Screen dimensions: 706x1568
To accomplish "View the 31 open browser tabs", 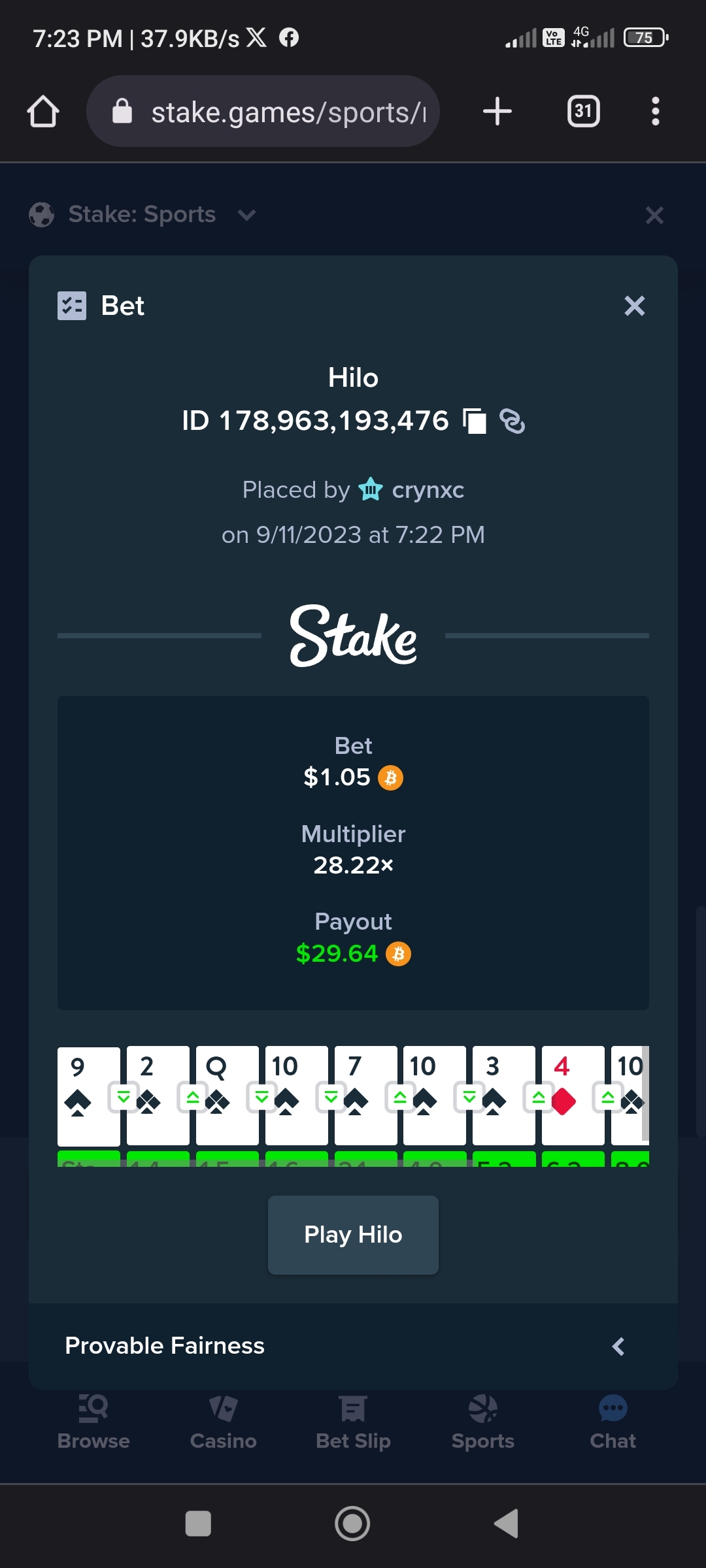I will (x=583, y=111).
